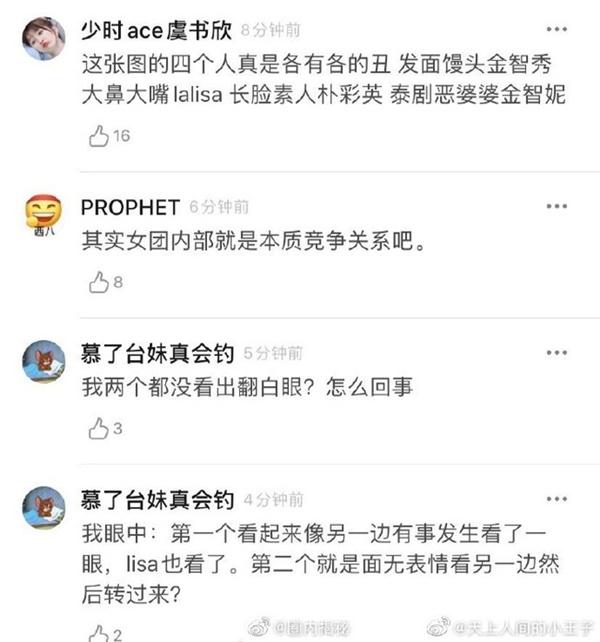600x642 pixels.
Task: Like the comment by 少时ace虞书欣
Action: pyautogui.click(x=99, y=136)
